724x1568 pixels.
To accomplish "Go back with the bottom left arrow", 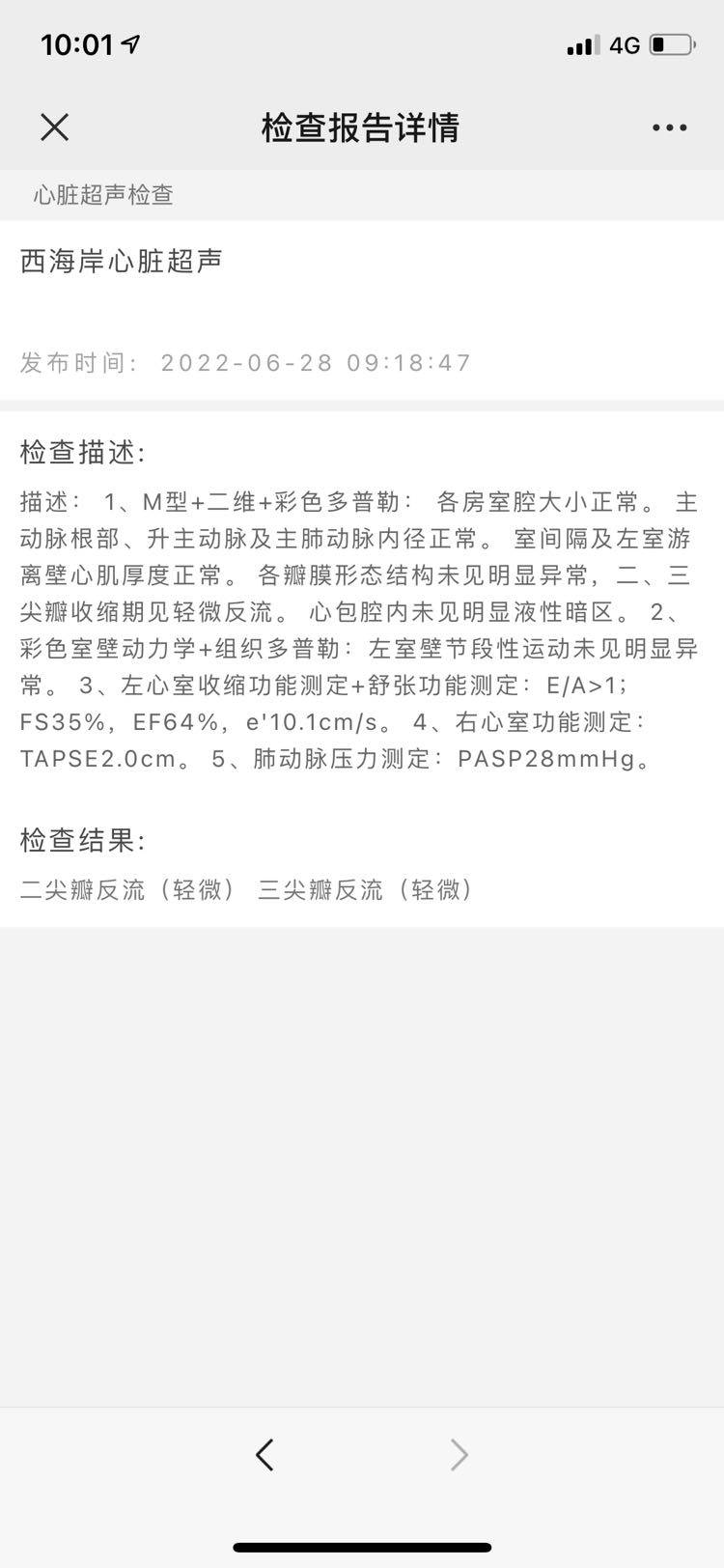I will [265, 1454].
